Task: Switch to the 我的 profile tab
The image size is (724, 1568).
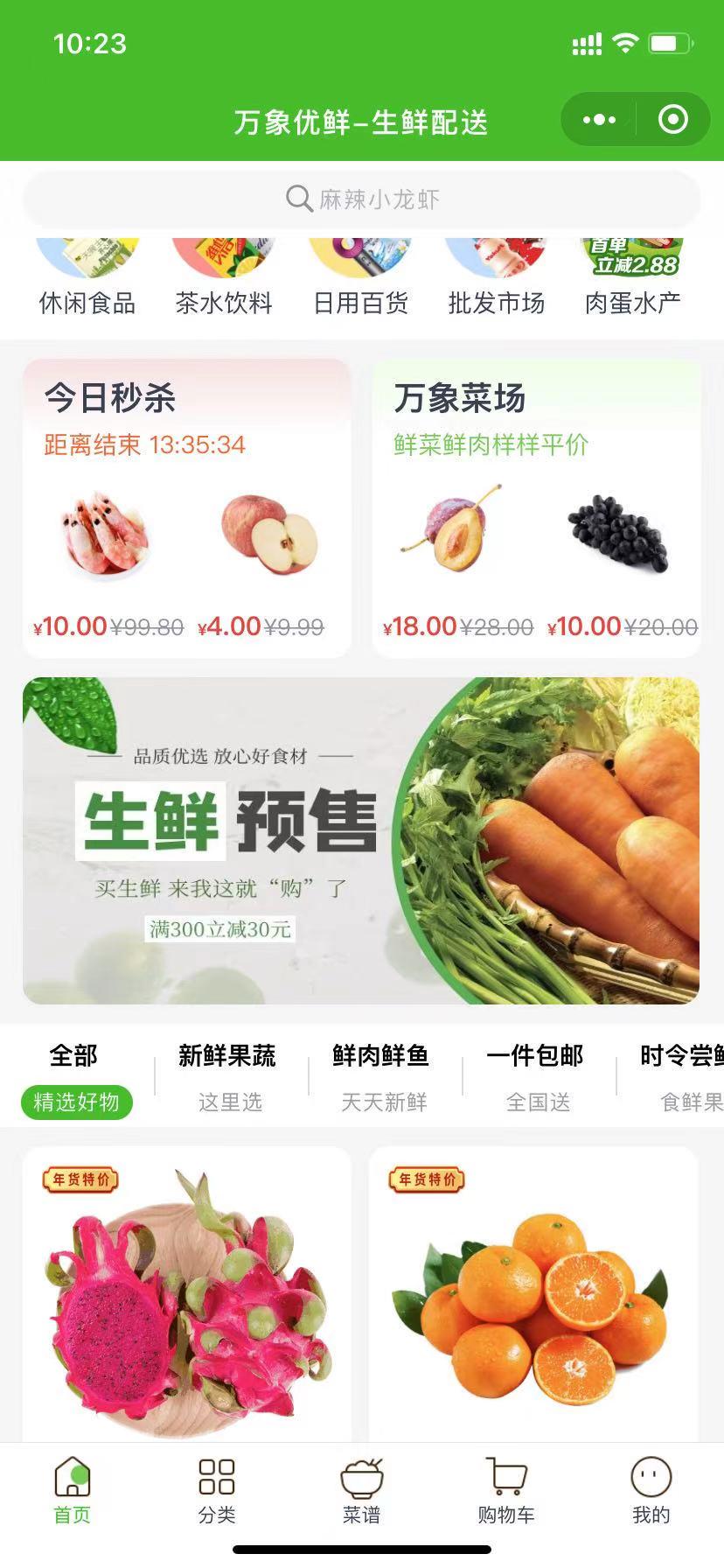Action: pos(651,1491)
